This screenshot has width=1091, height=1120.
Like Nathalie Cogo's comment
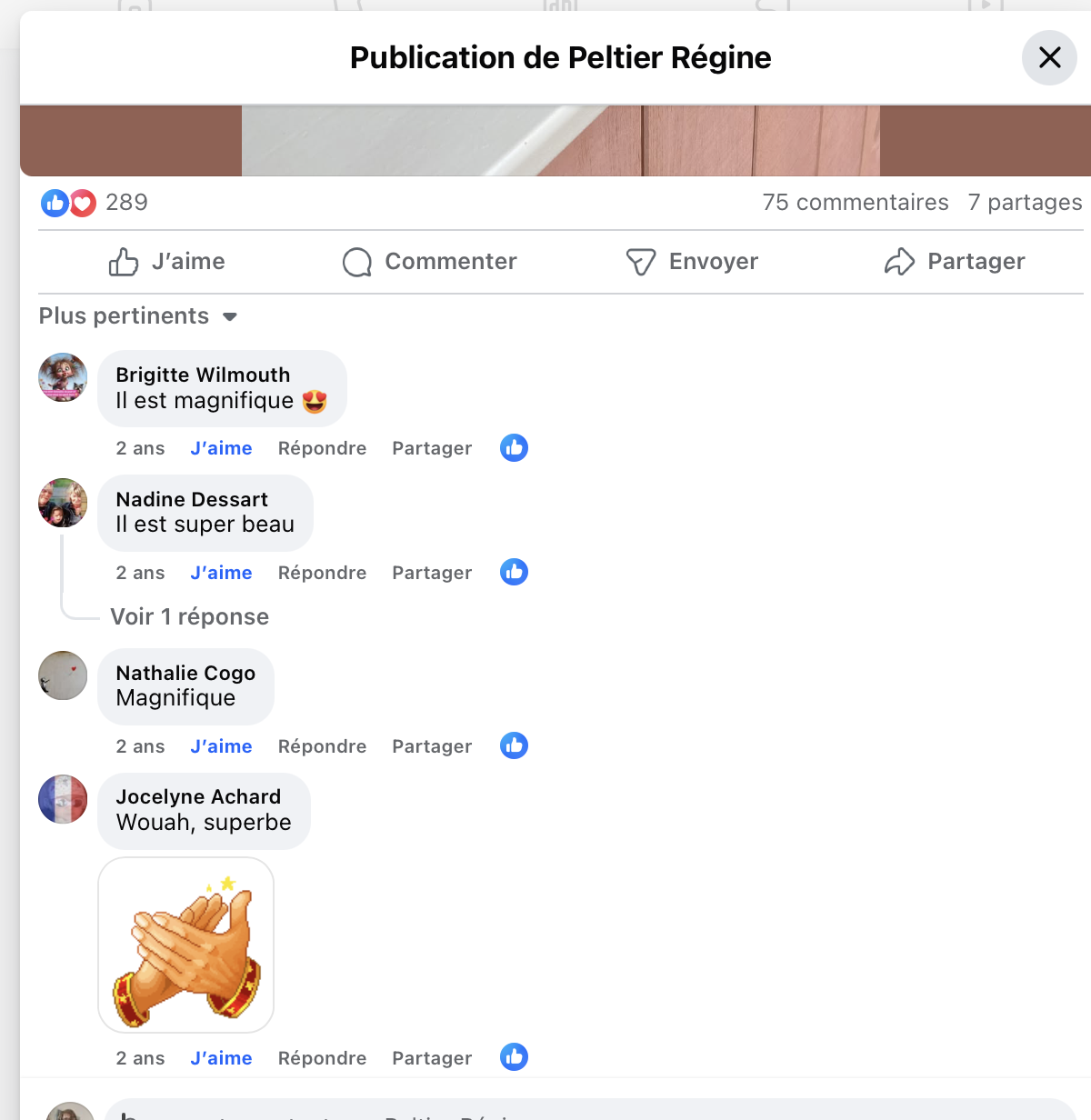(221, 746)
